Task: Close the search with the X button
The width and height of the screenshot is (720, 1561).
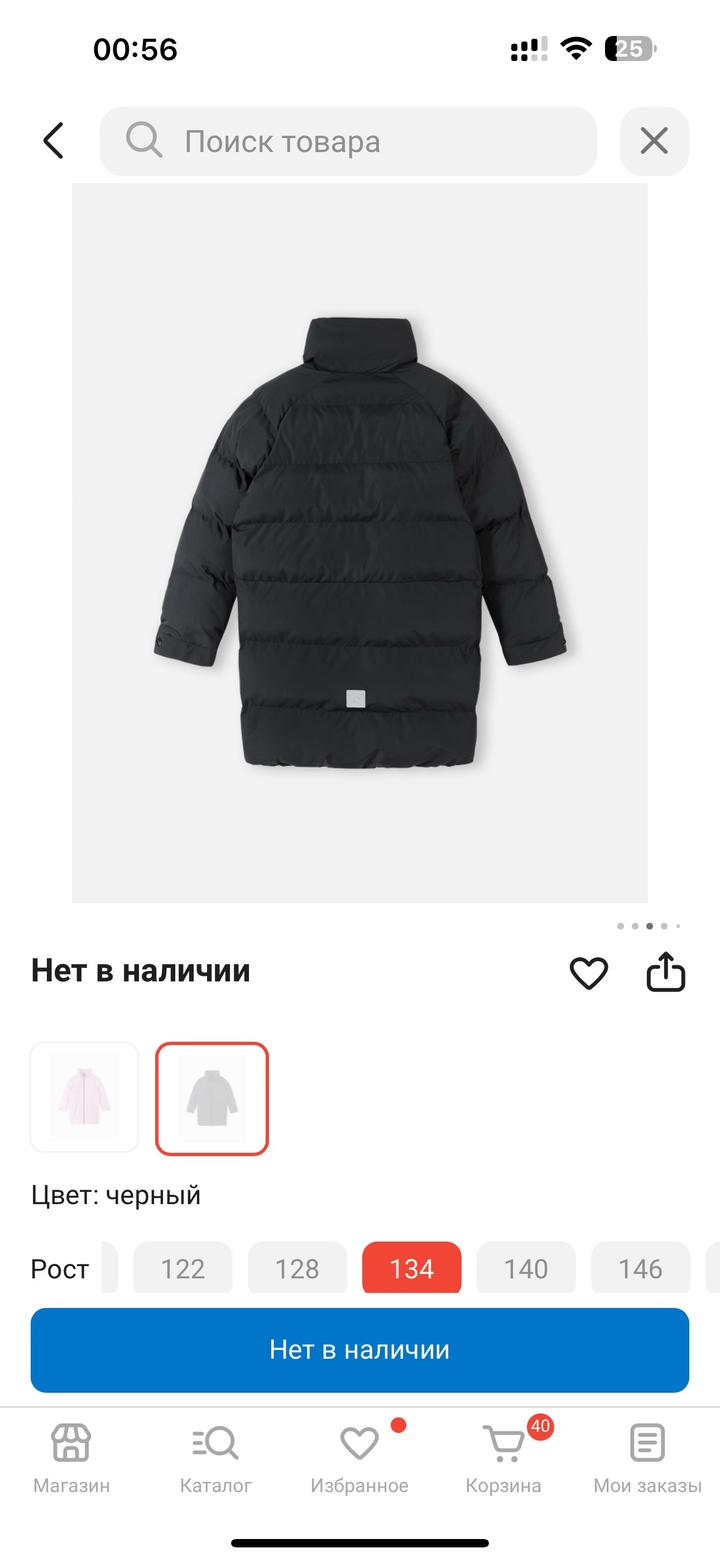Action: tap(654, 141)
